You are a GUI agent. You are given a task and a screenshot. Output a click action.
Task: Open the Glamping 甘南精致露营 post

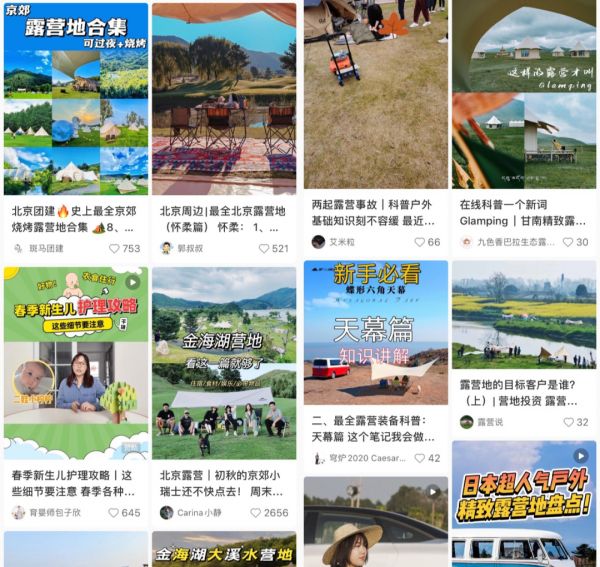point(523,95)
